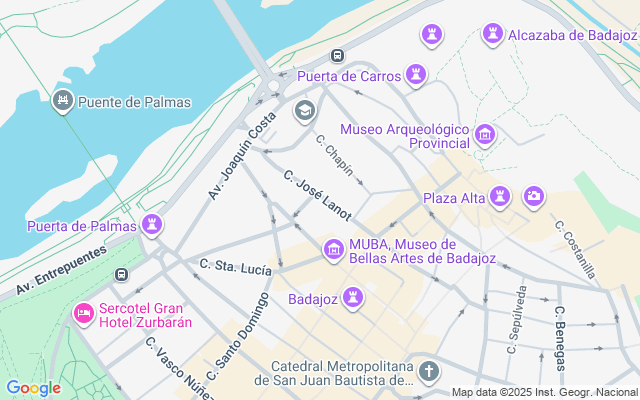This screenshot has height=400, width=640.
Task: Tap the Puerta de Palmas marker
Action: tap(152, 224)
